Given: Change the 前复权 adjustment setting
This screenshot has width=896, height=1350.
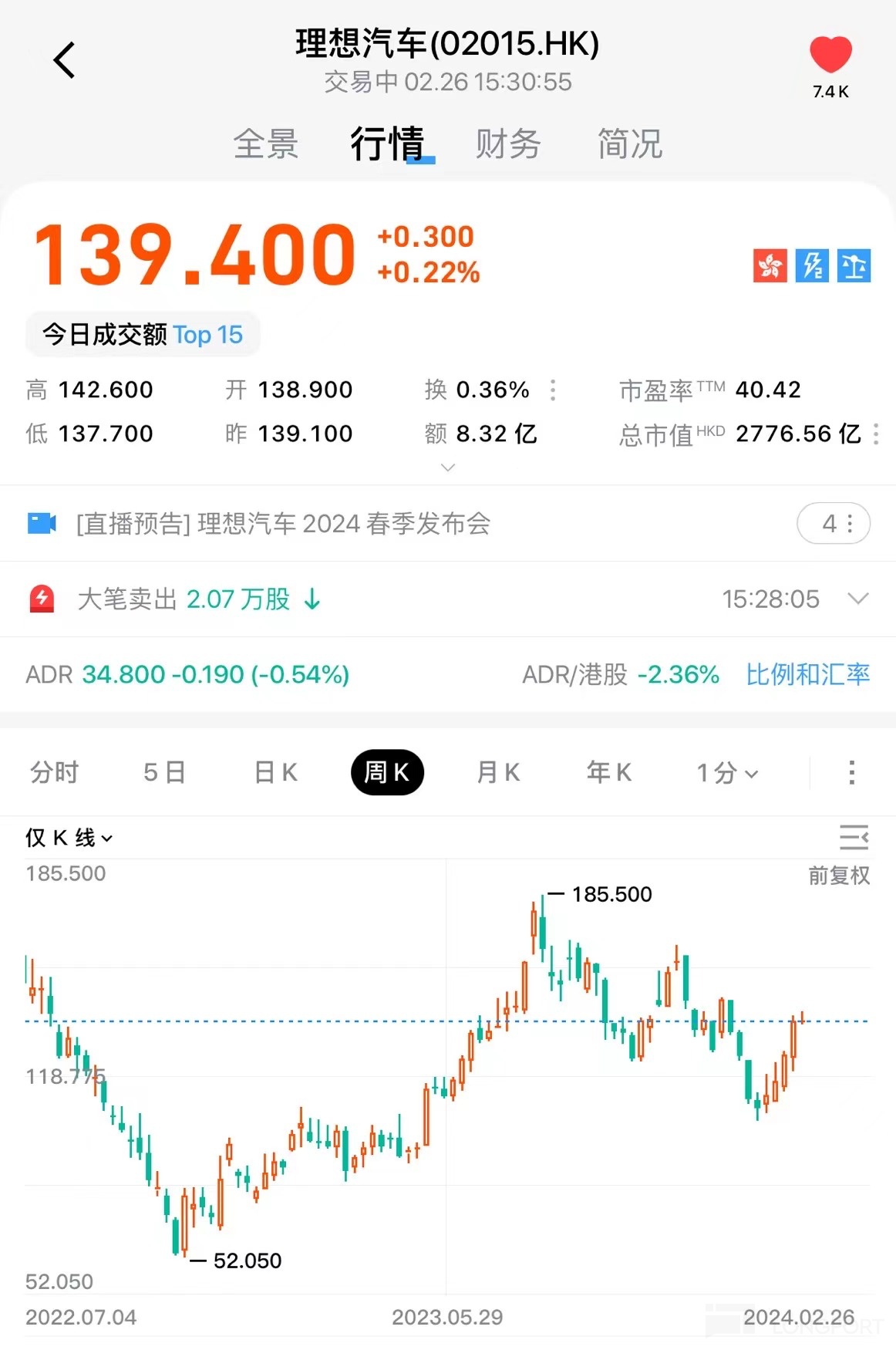Looking at the screenshot, I should (x=839, y=876).
